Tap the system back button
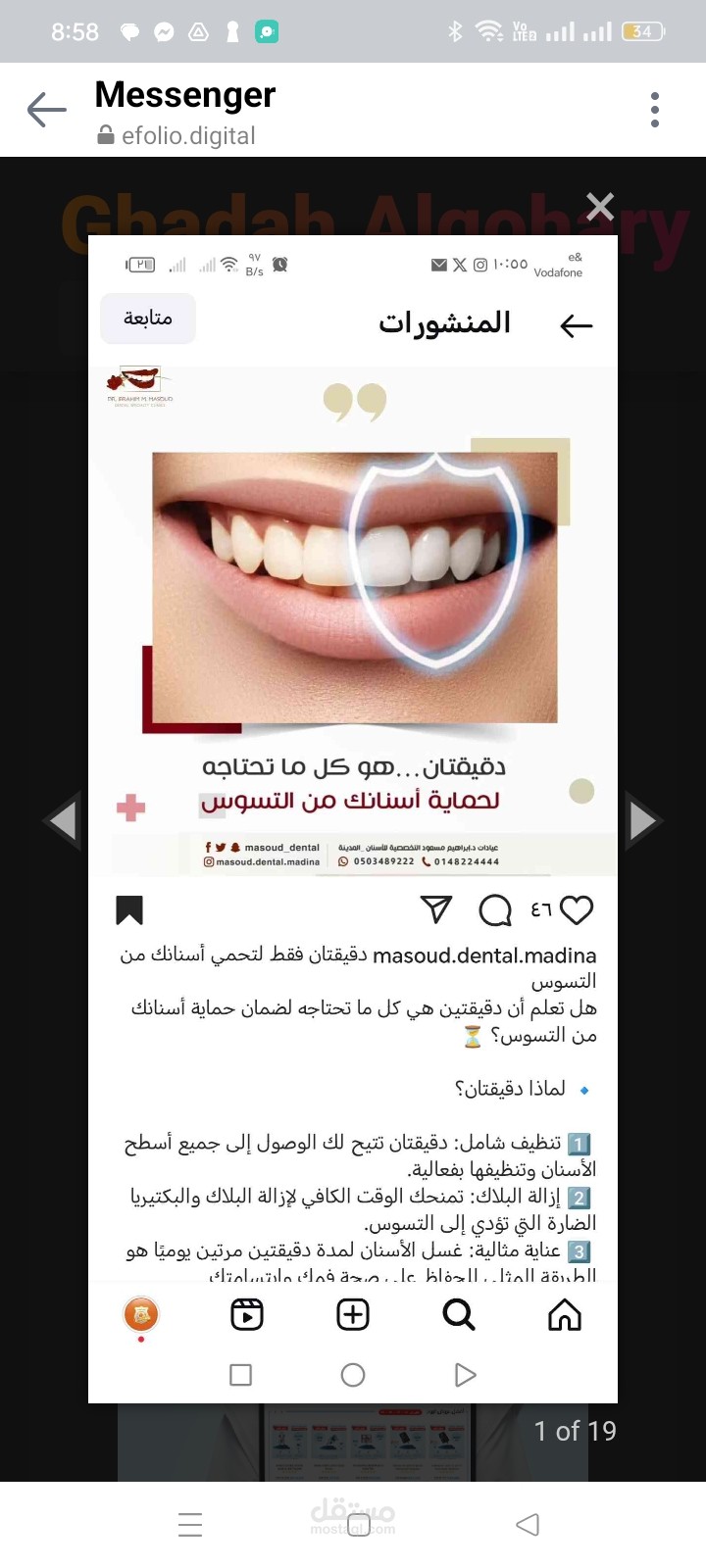This screenshot has width=706, height=1568. (x=528, y=1524)
